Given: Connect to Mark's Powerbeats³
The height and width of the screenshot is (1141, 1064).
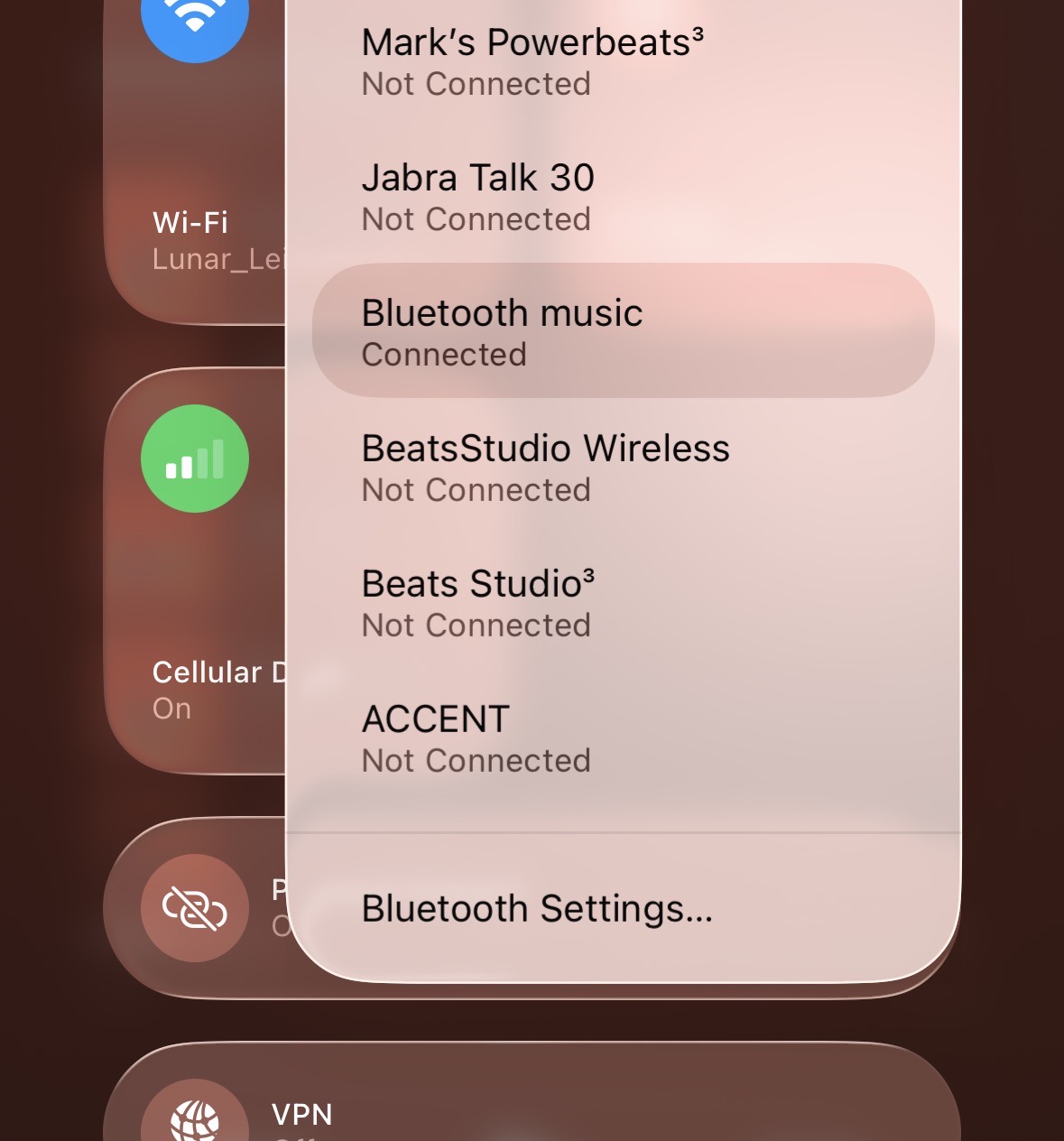Looking at the screenshot, I should point(532,61).
